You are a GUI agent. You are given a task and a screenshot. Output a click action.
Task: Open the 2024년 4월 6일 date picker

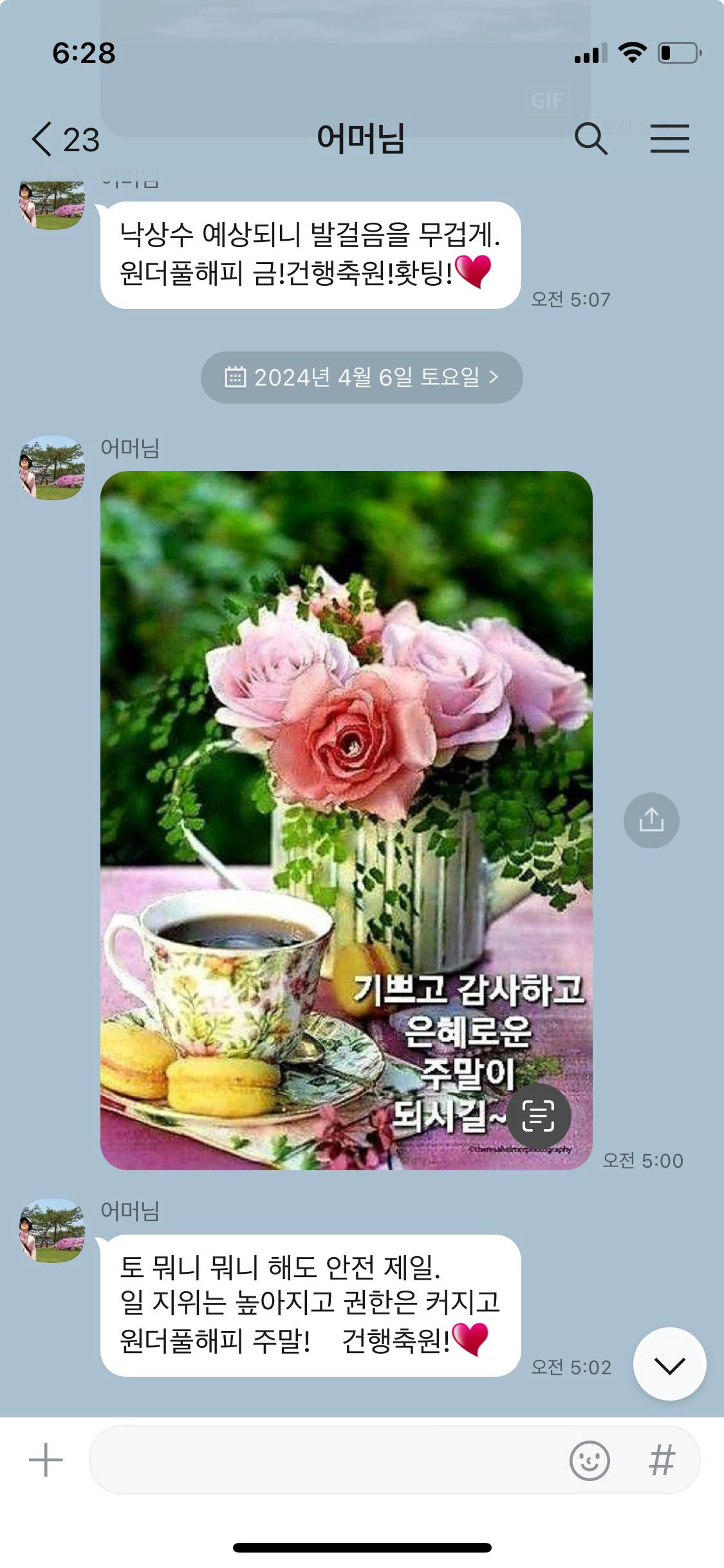(x=361, y=377)
